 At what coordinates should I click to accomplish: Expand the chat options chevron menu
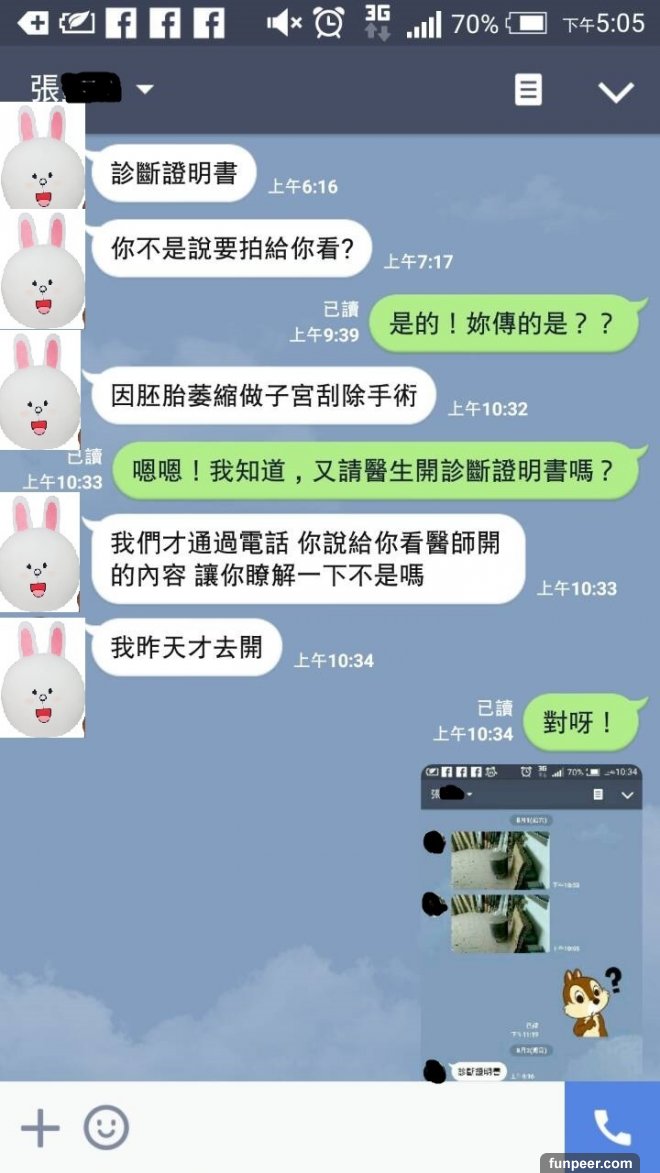click(x=615, y=92)
